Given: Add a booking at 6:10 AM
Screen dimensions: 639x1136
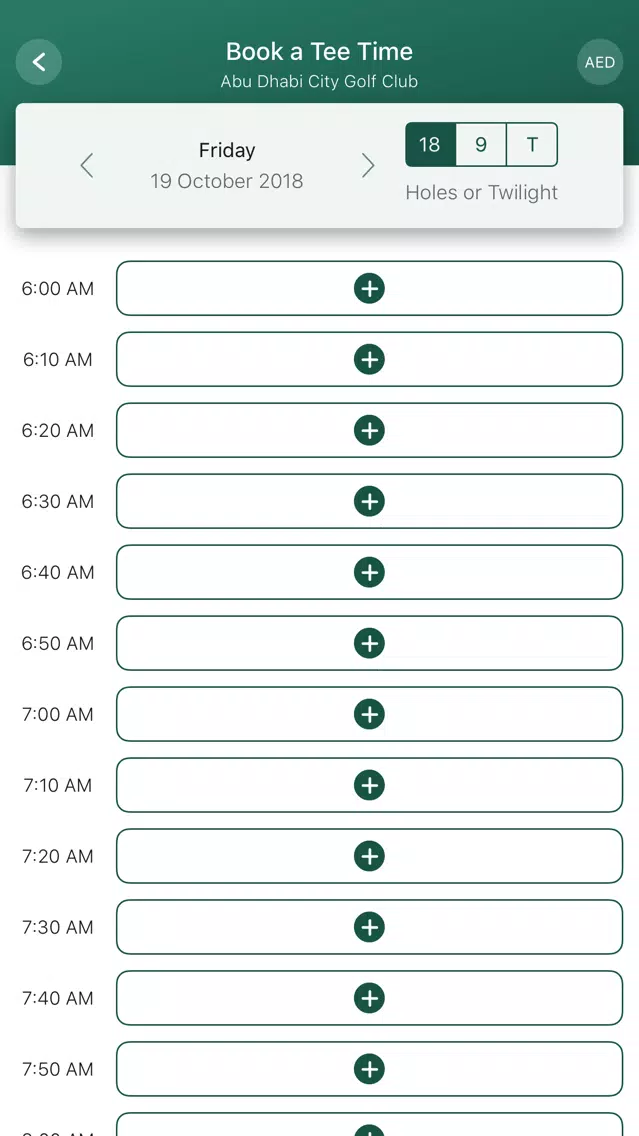Looking at the screenshot, I should tap(369, 359).
